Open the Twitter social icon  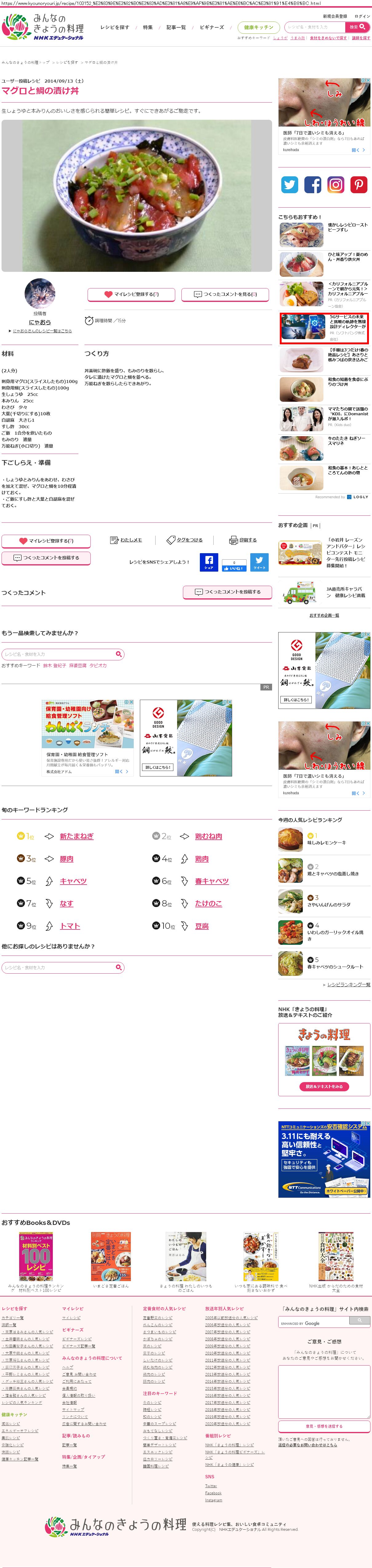click(x=289, y=185)
